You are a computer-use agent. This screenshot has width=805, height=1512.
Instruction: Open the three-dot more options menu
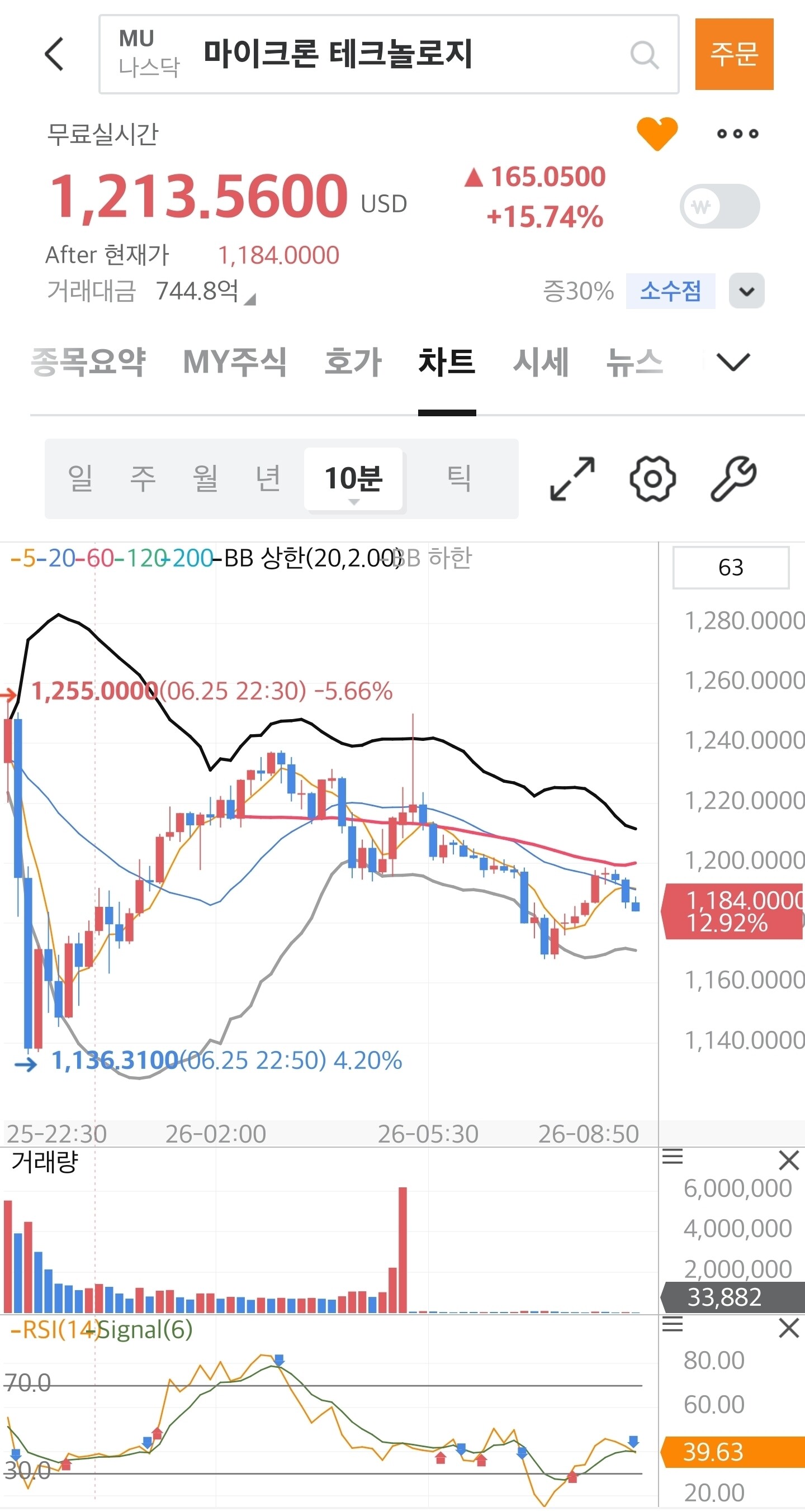(737, 134)
